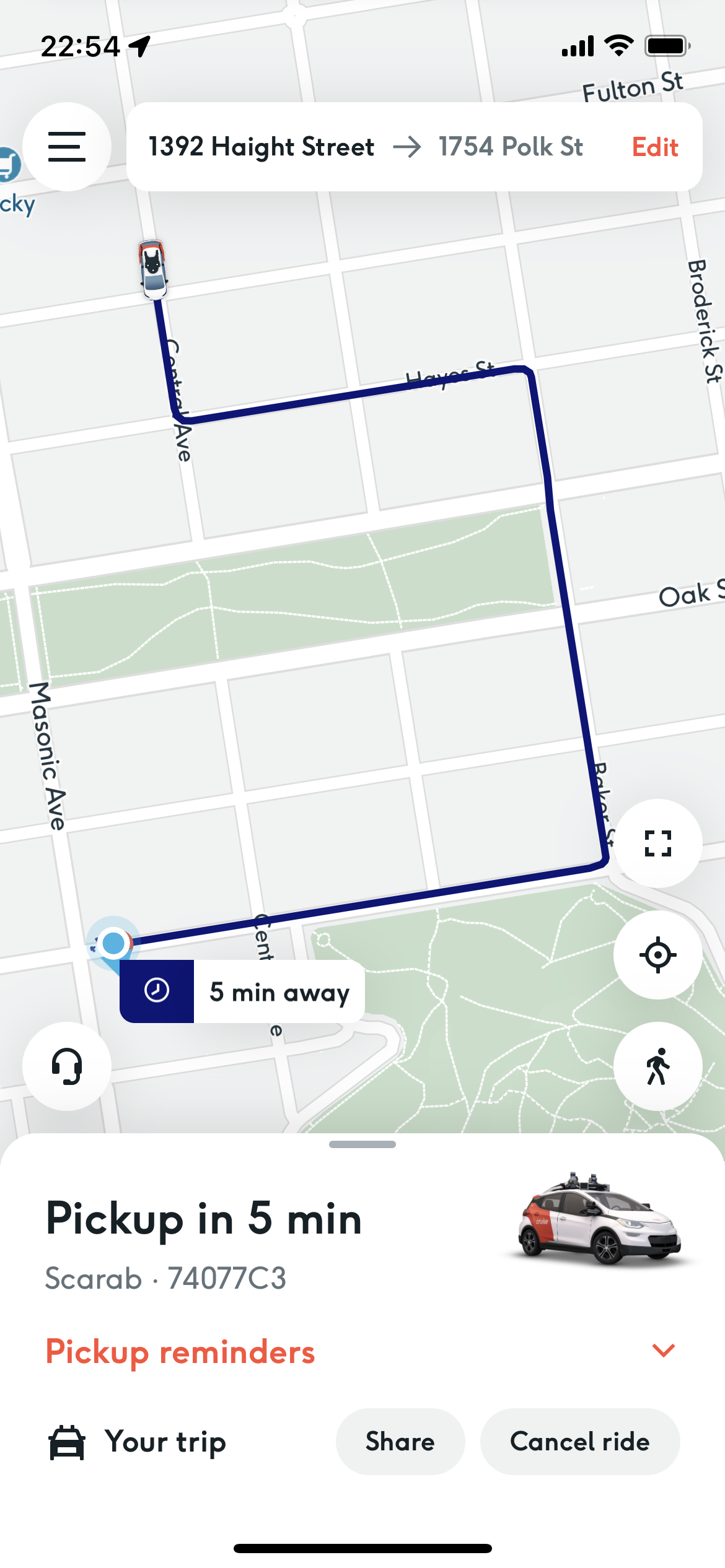Screen dimensions: 725x1568
Task: Expand Pickup reminders section
Action: click(663, 1351)
